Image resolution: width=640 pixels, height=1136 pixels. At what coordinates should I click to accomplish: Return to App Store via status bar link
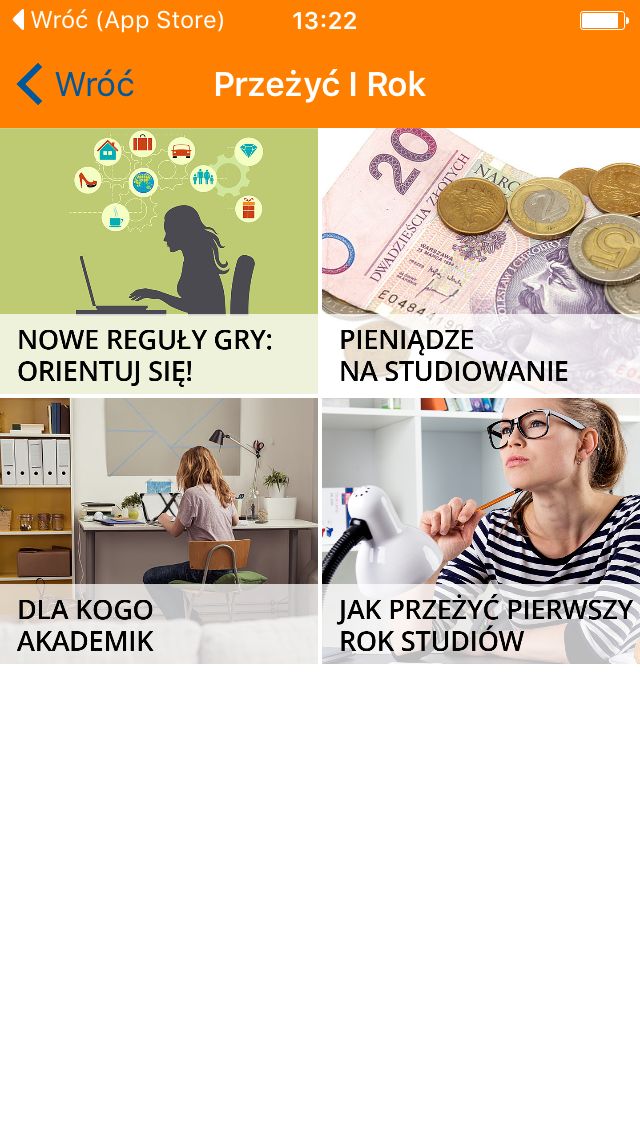click(x=118, y=20)
